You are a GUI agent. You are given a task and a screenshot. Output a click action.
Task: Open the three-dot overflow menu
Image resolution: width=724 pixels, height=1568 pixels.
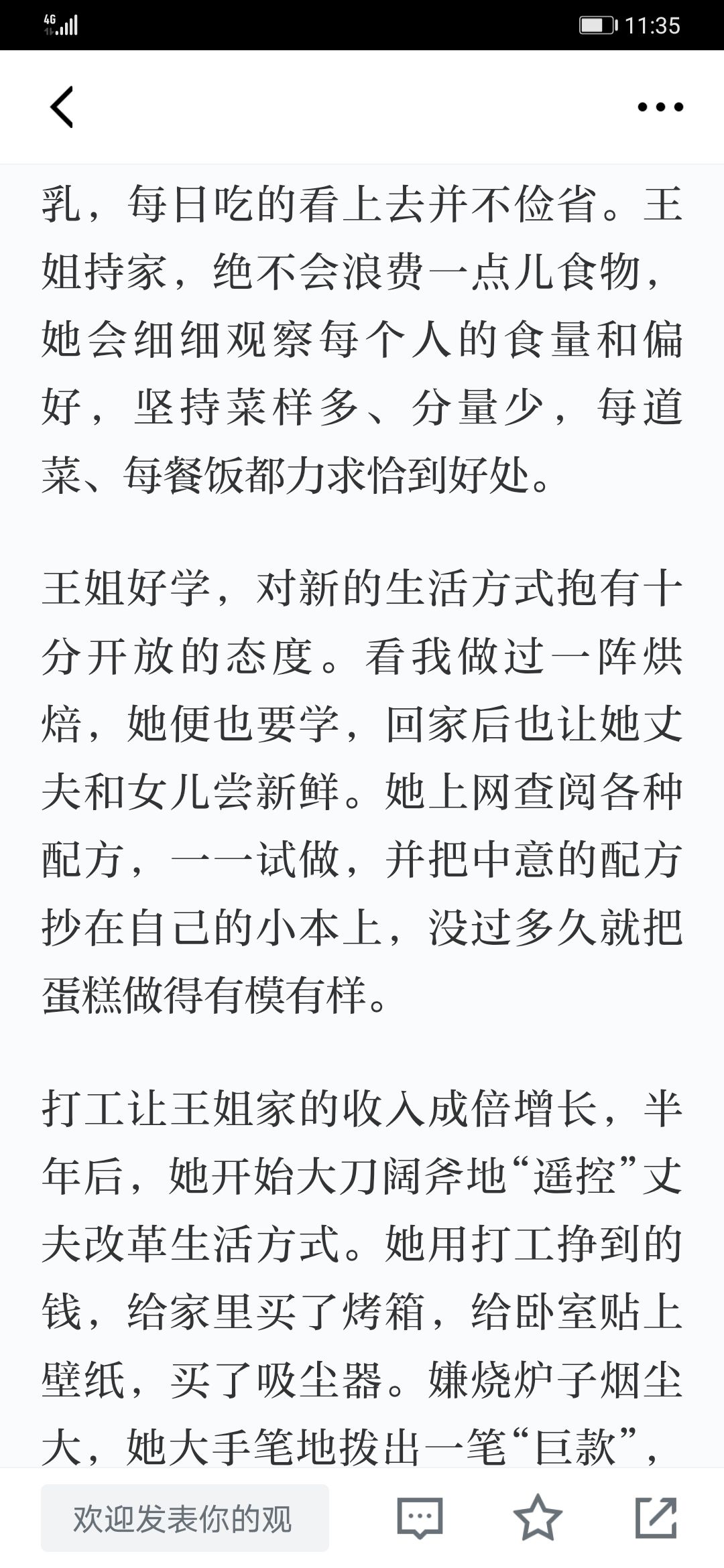coord(660,107)
